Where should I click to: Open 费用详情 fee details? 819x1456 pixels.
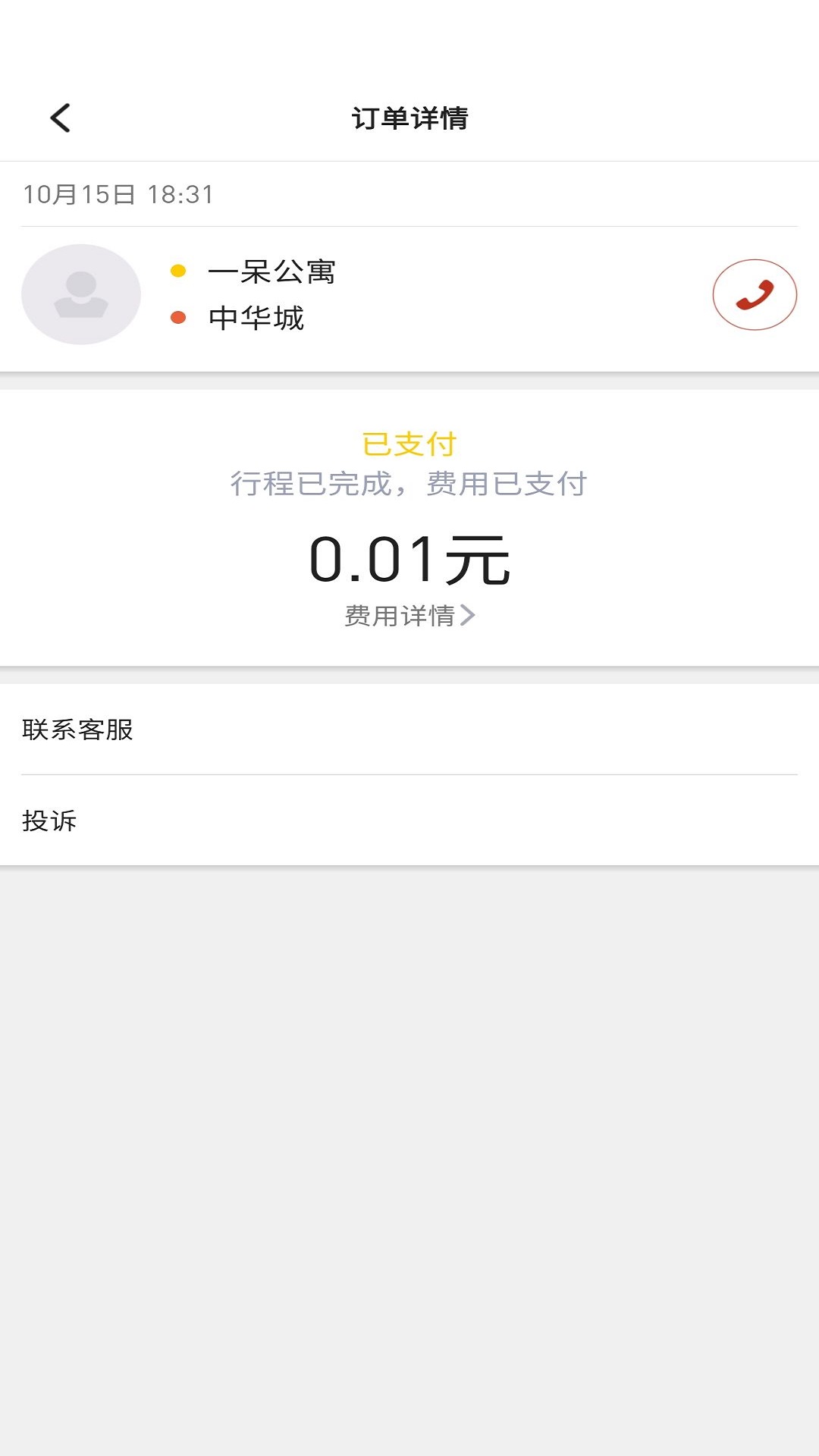pyautogui.click(x=409, y=615)
